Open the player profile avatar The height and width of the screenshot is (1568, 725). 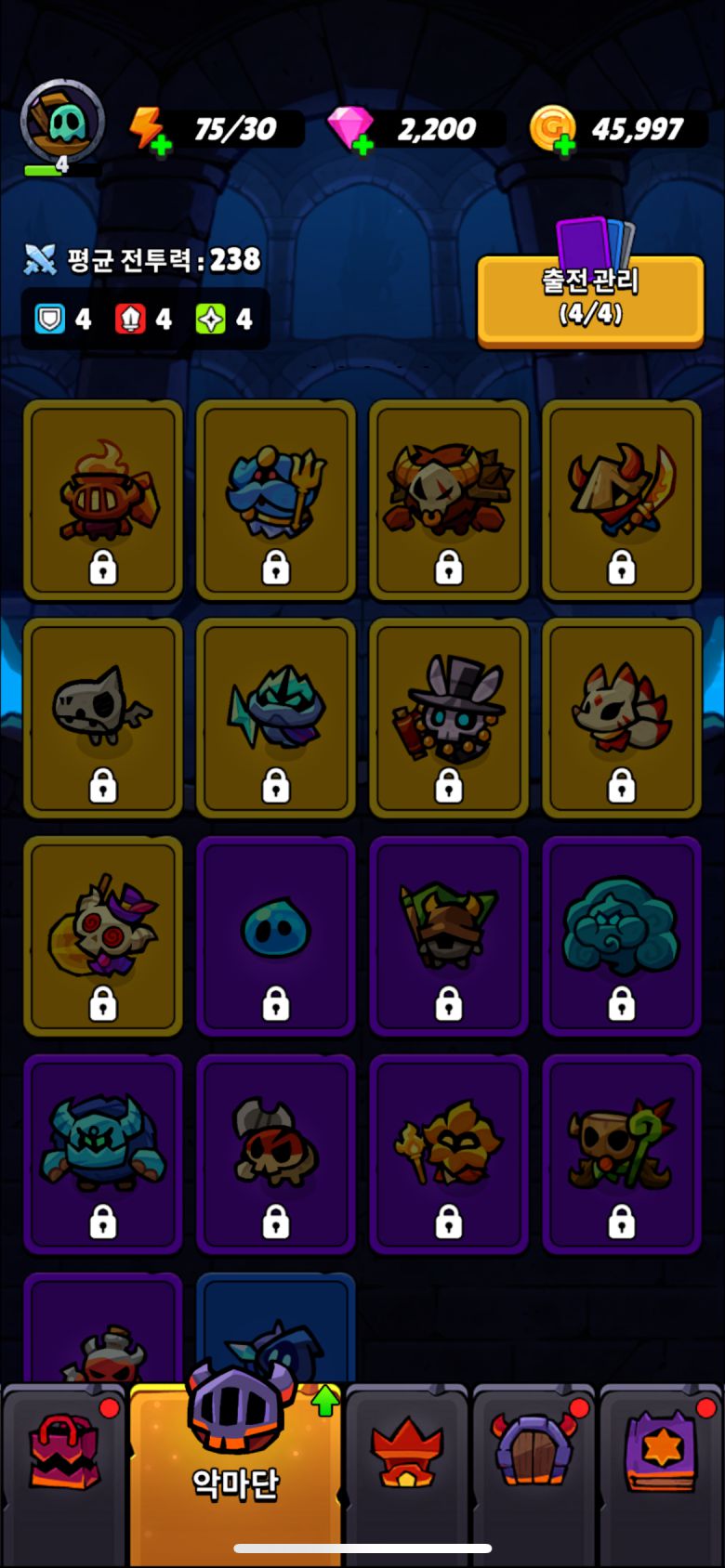(x=62, y=124)
